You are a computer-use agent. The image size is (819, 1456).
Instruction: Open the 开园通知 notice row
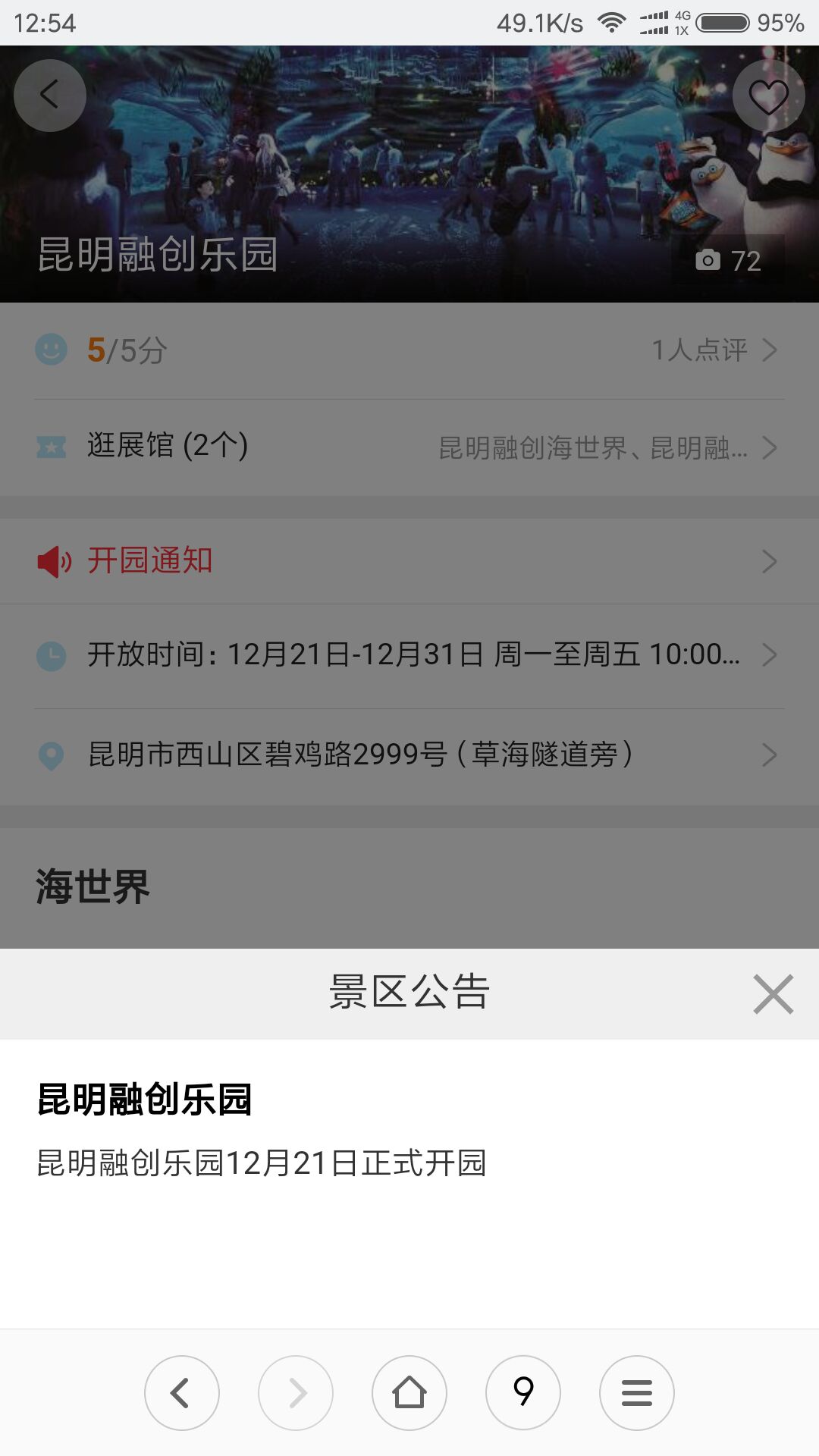[409, 561]
